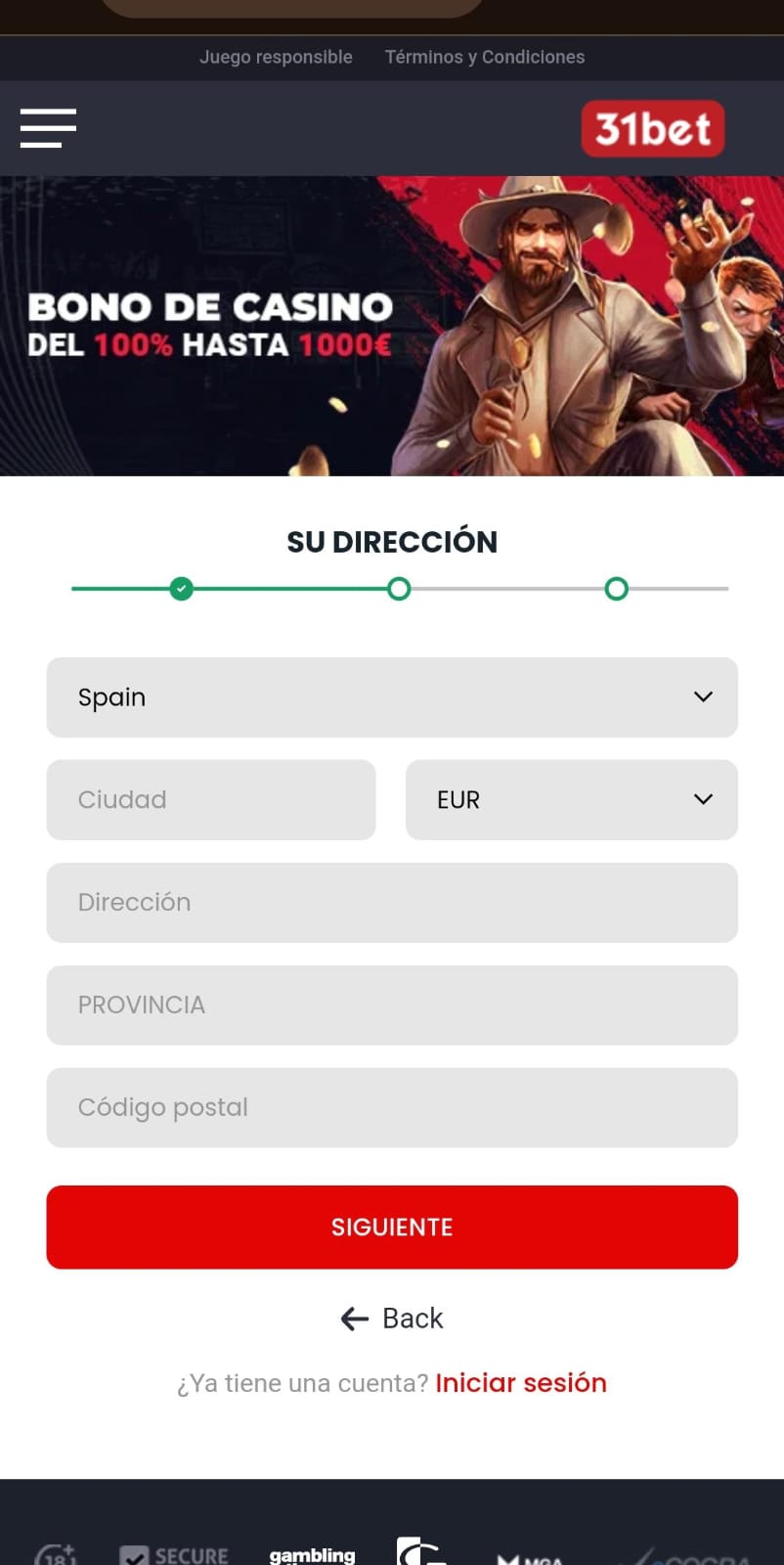The image size is (784, 1565).
Task: Tap the Código postal field
Action: 392,1108
